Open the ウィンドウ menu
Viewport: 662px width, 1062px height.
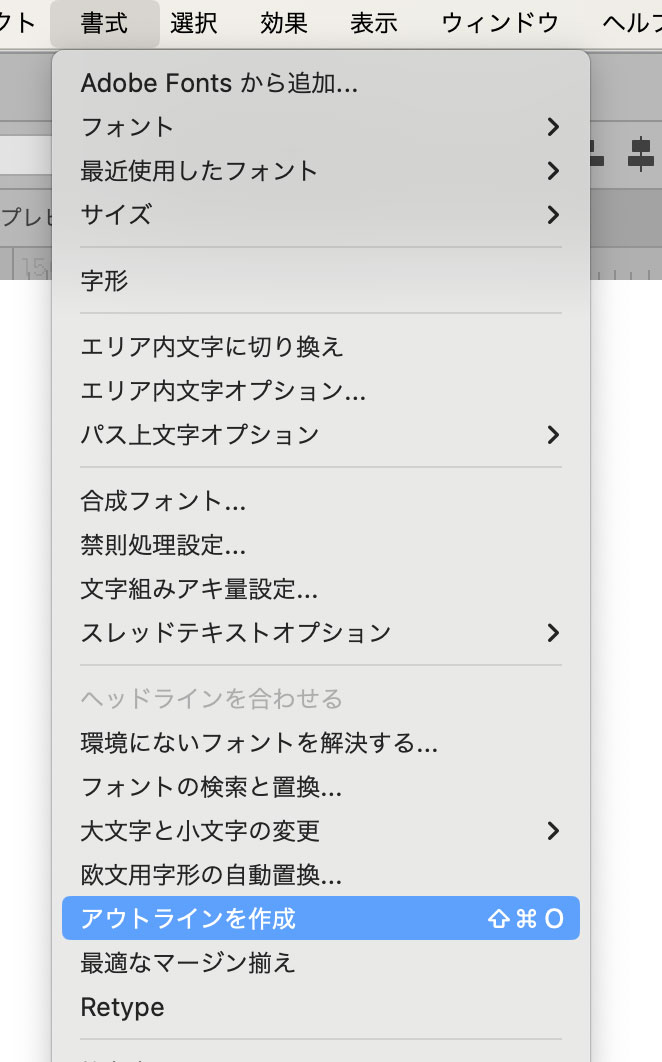(500, 23)
